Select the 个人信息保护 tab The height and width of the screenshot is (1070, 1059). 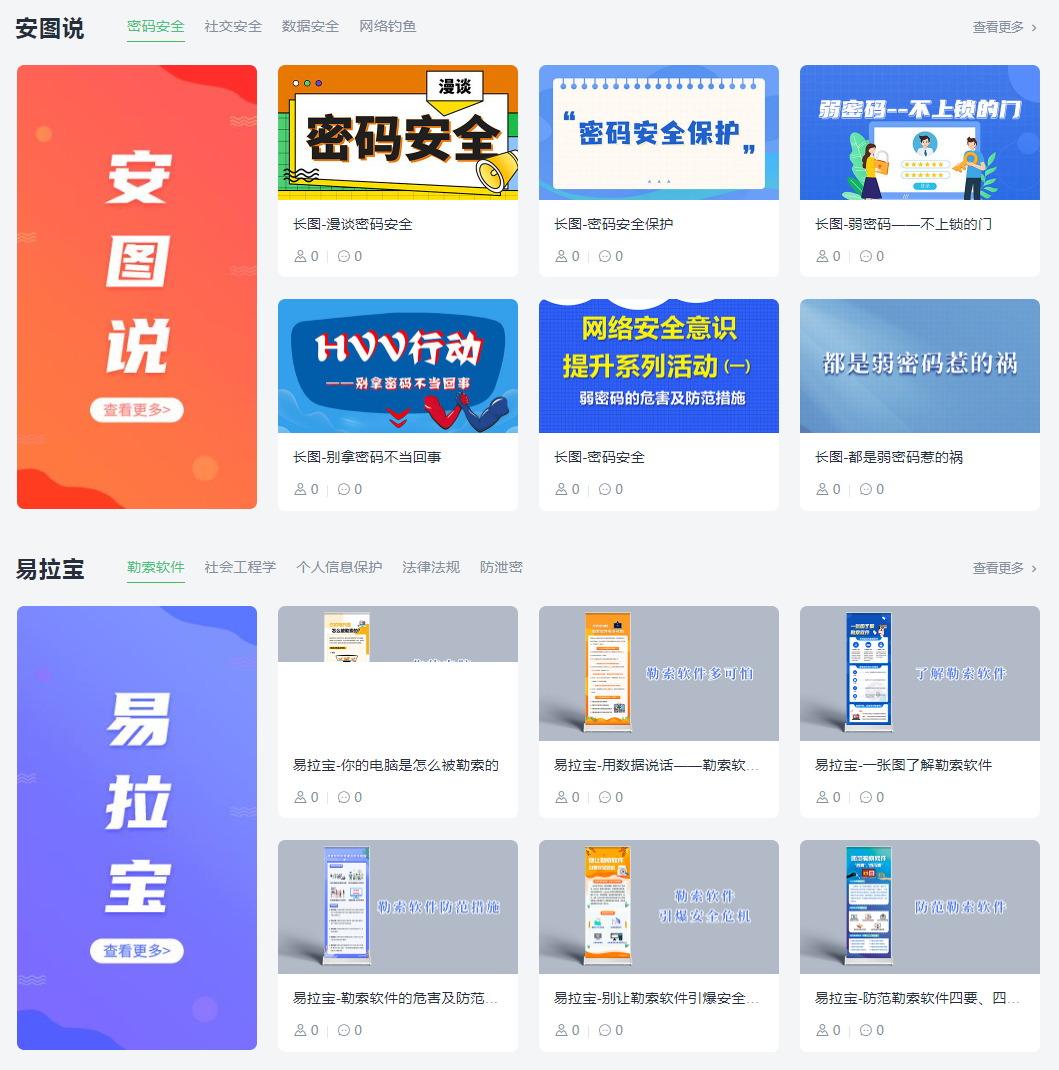(x=339, y=567)
